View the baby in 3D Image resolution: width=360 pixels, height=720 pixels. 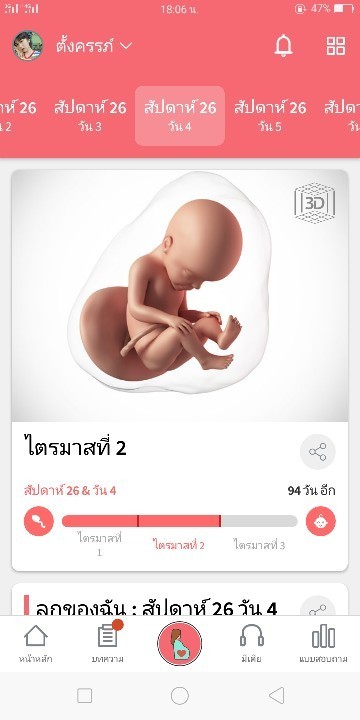click(x=315, y=203)
